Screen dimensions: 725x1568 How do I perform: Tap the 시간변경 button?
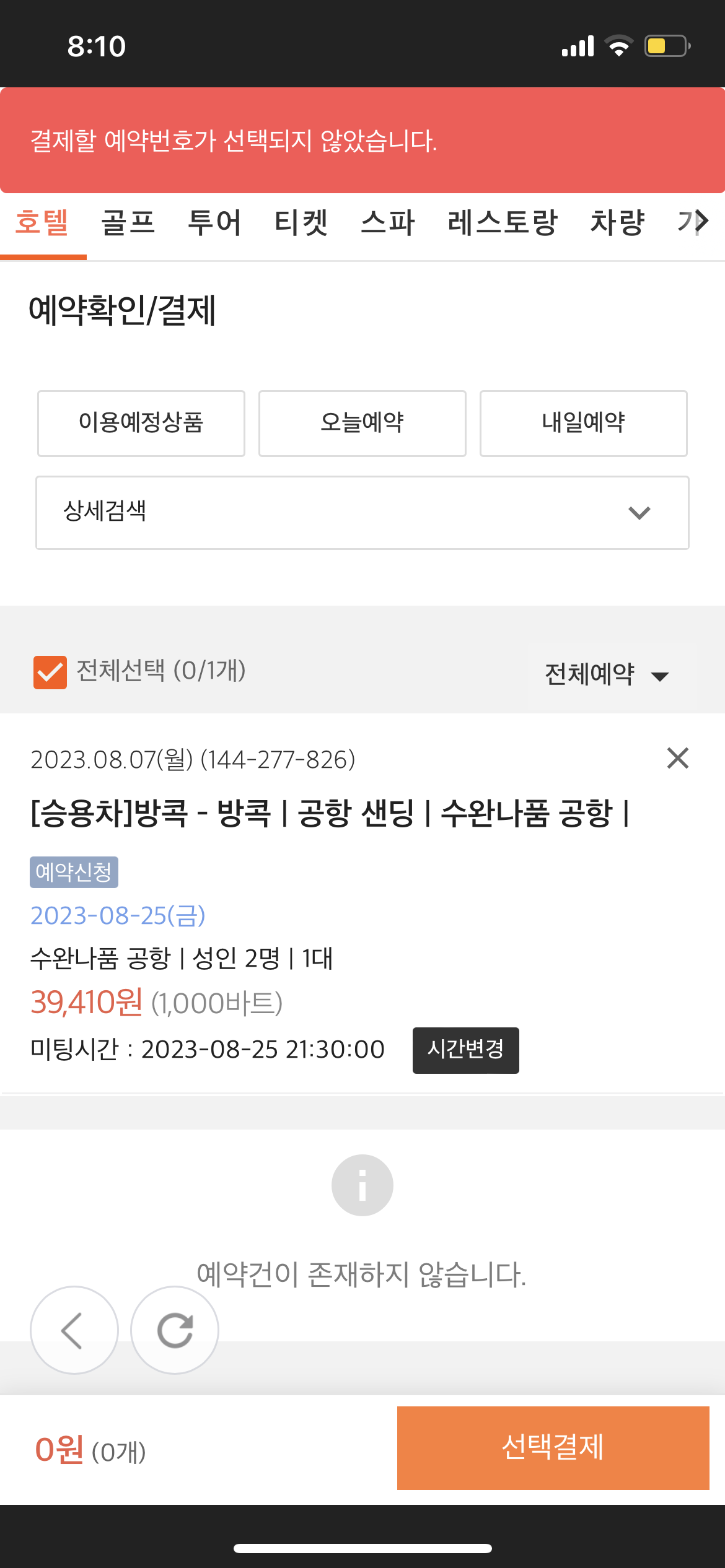click(x=466, y=1050)
